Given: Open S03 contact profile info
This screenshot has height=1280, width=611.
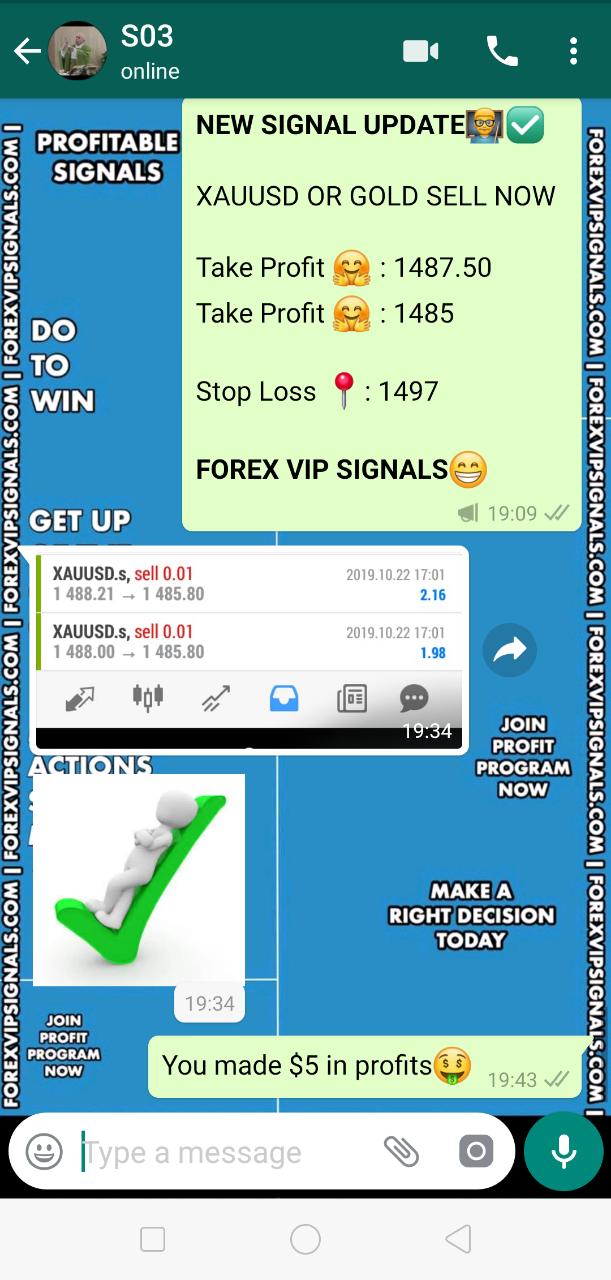Looking at the screenshot, I should click(150, 51).
